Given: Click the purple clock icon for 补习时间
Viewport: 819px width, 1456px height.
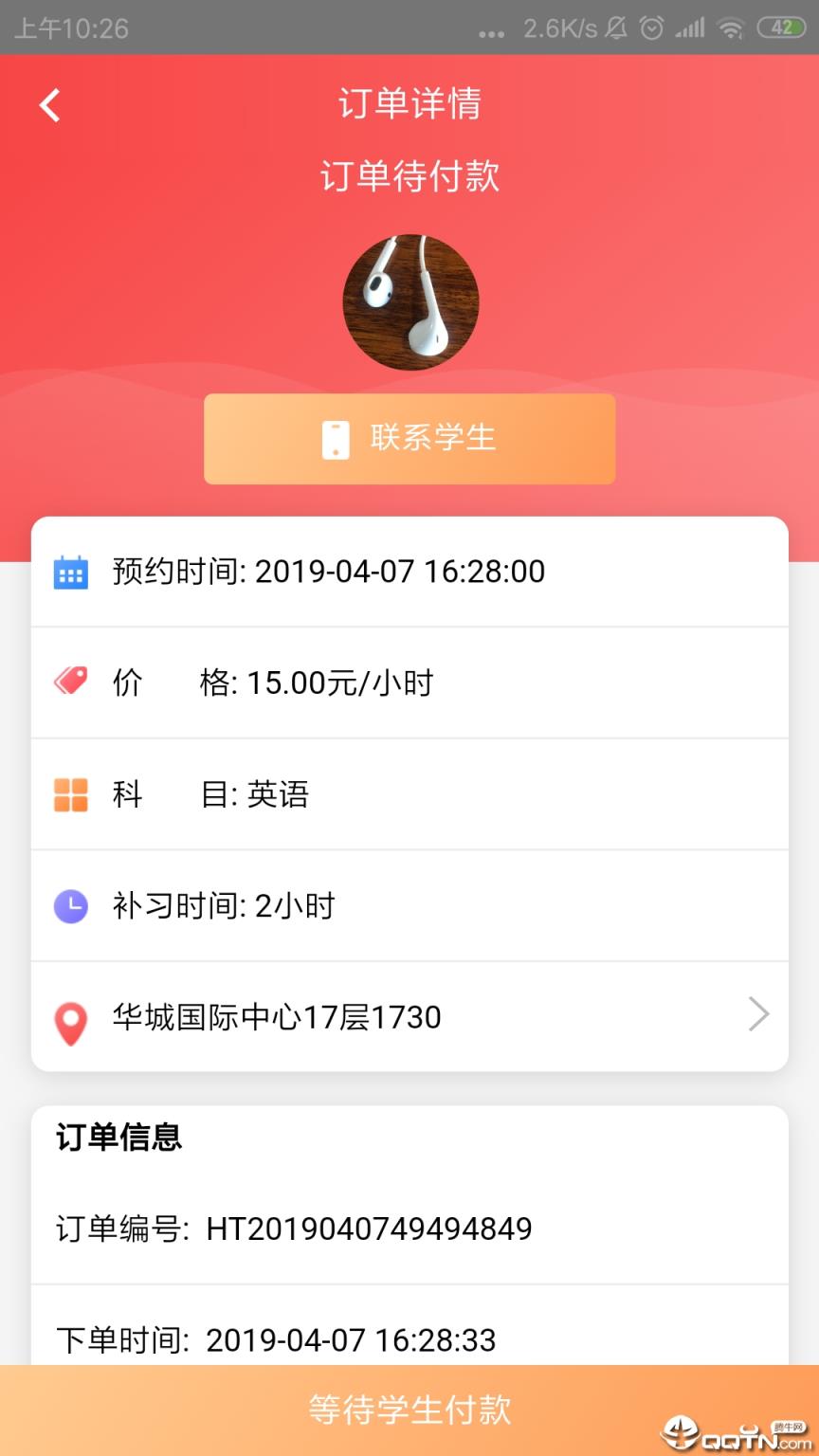Looking at the screenshot, I should click(70, 905).
